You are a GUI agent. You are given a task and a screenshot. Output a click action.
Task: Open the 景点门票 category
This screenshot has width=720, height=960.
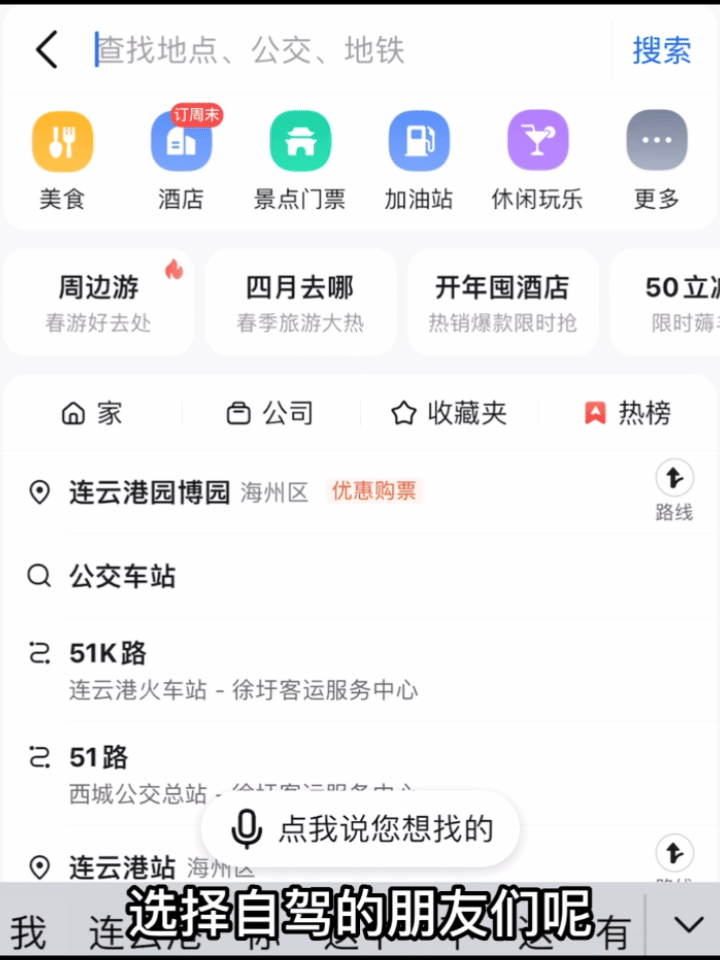pos(300,160)
